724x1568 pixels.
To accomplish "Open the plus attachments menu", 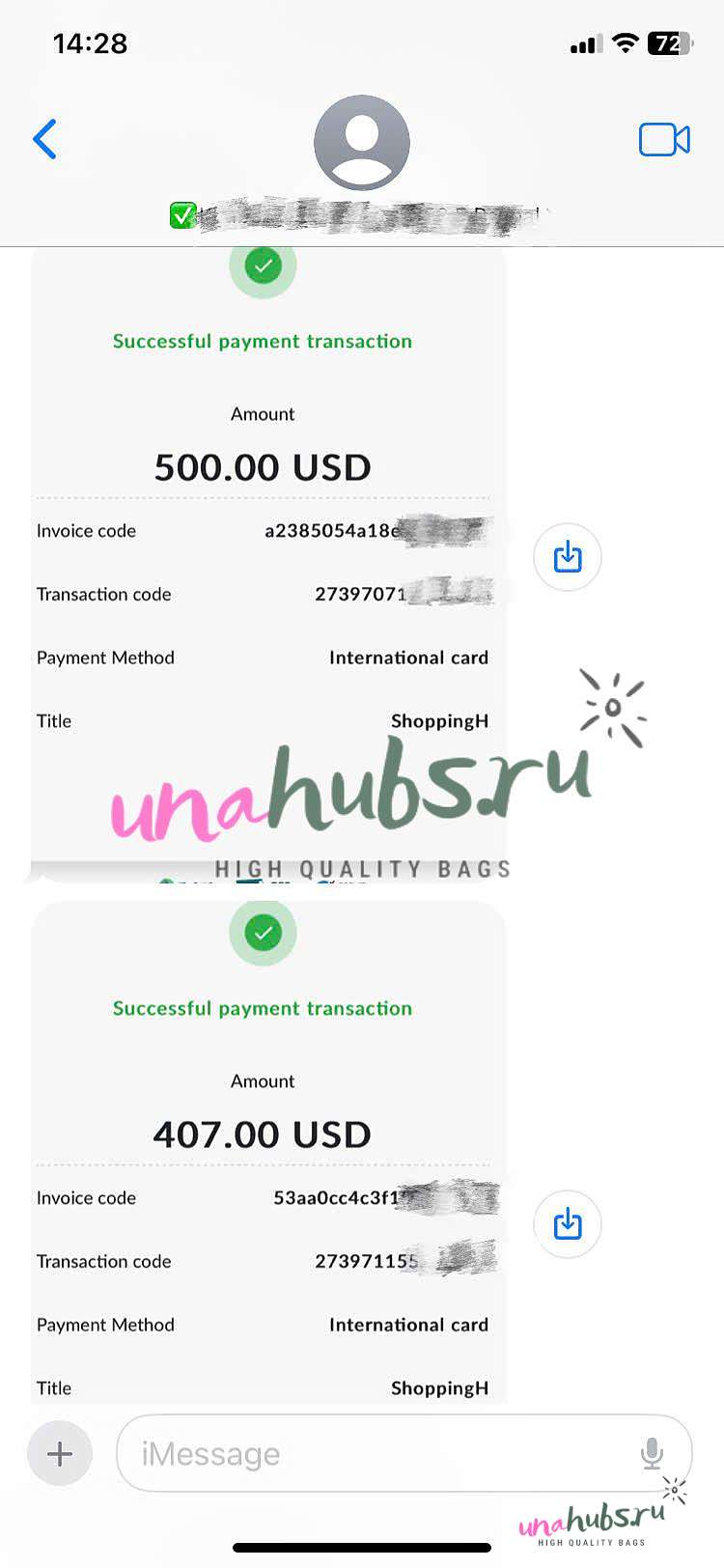I will (x=60, y=1453).
